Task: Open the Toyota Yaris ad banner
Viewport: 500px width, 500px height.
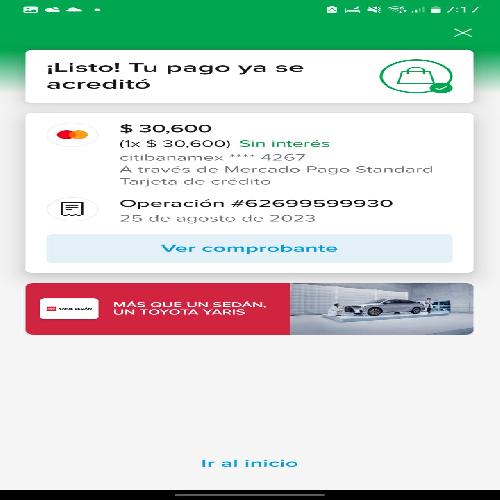Action: [249, 309]
